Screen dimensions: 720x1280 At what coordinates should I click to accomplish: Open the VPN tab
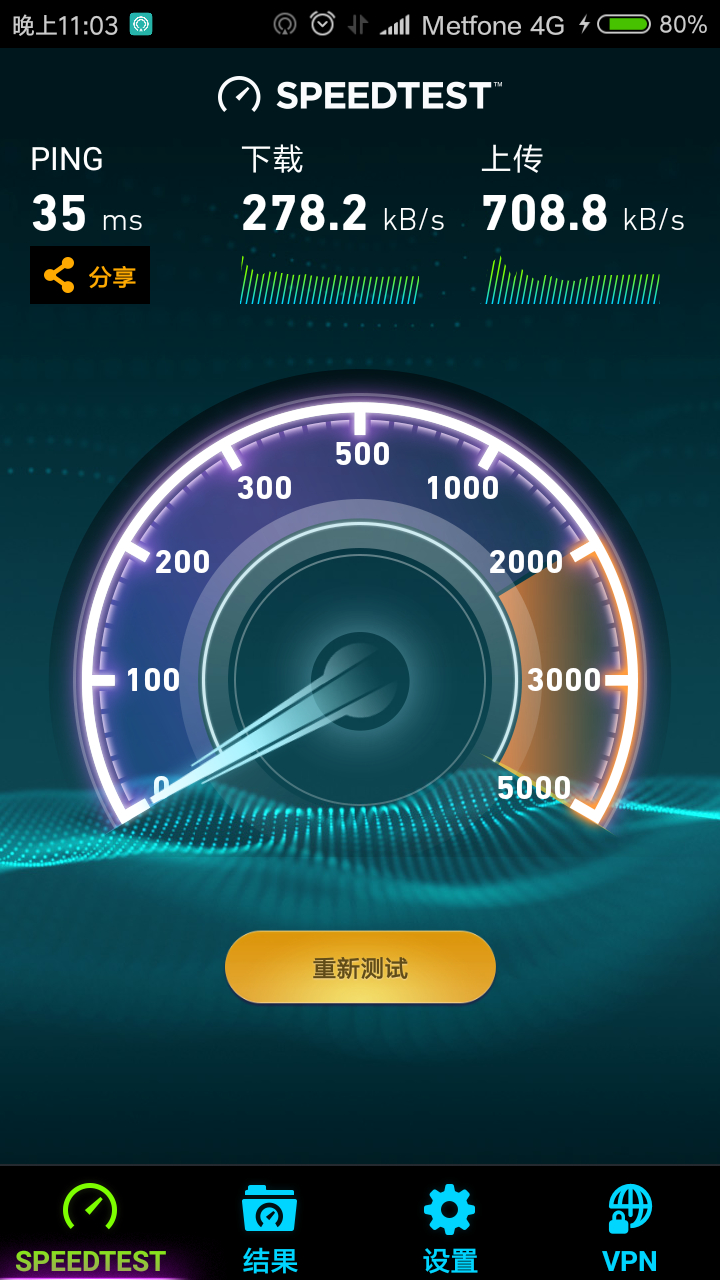(630, 1227)
